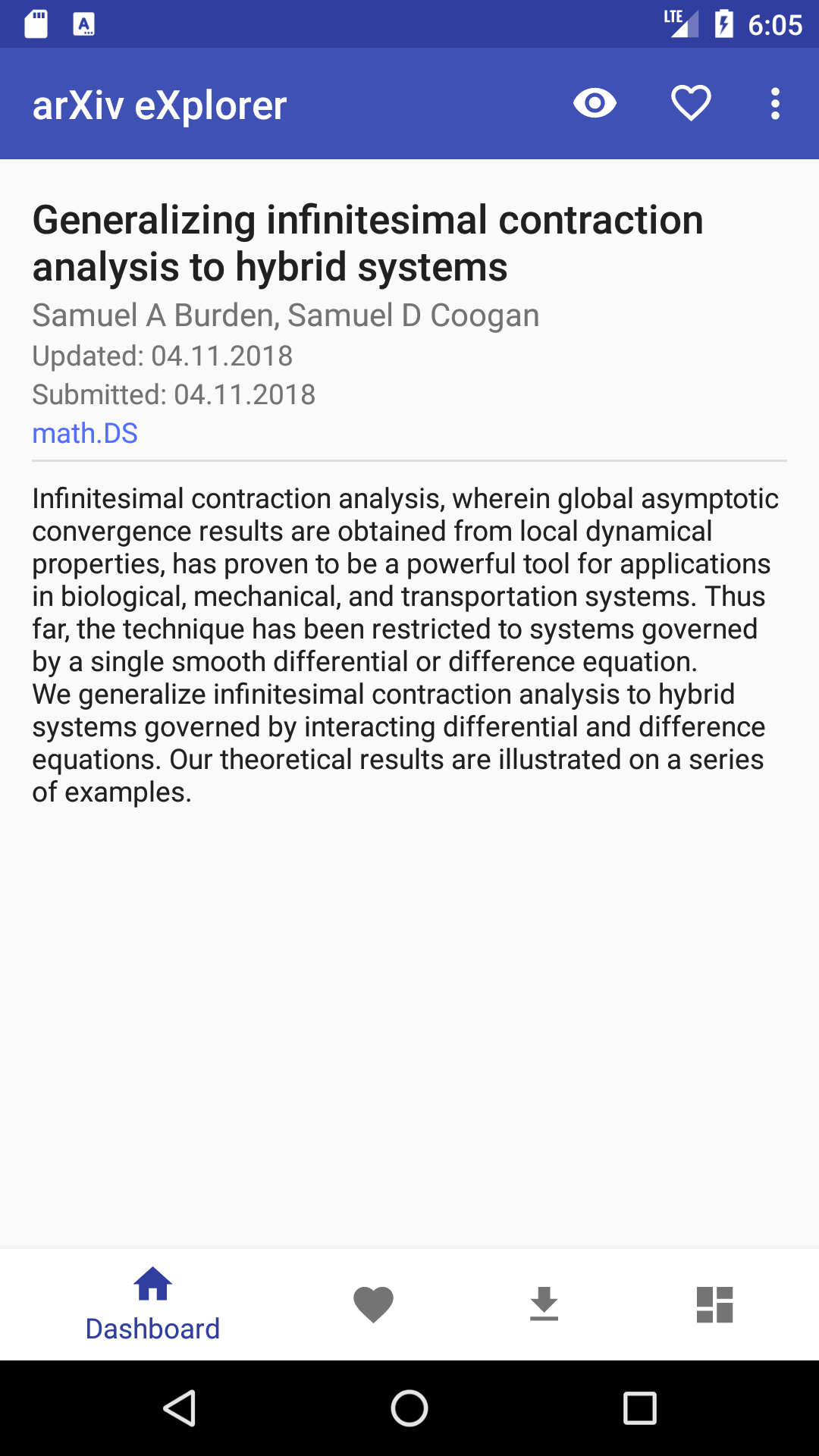Screen dimensions: 819x1456
Task: Go back using system back button
Action: (x=180, y=1409)
